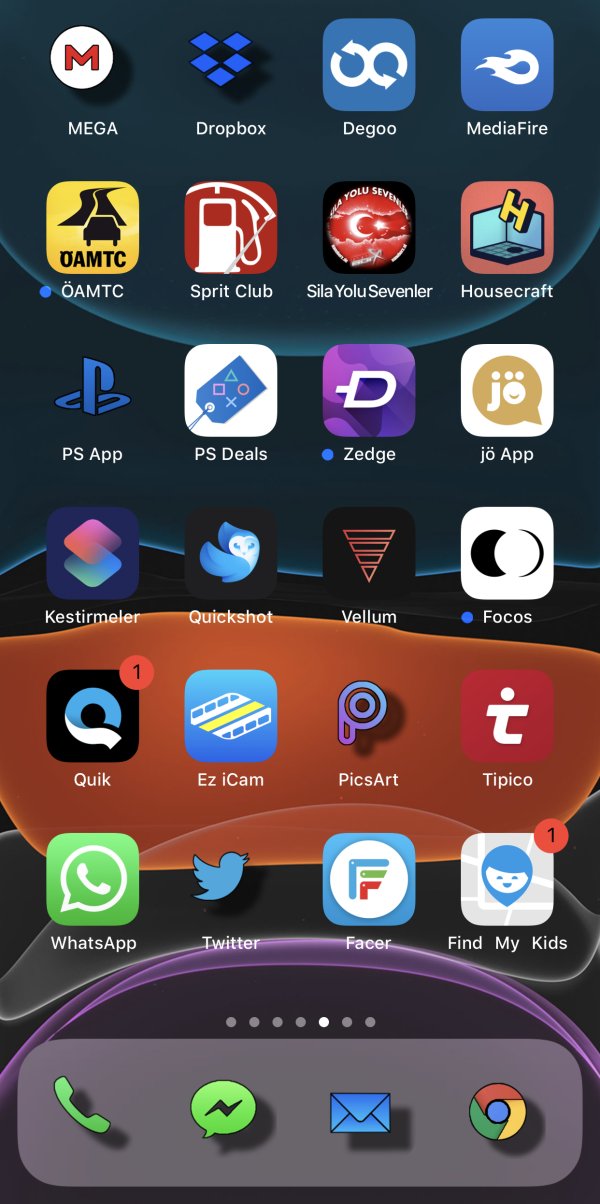
Task: Open the Kestirmeler shortcuts app
Action: [92, 553]
